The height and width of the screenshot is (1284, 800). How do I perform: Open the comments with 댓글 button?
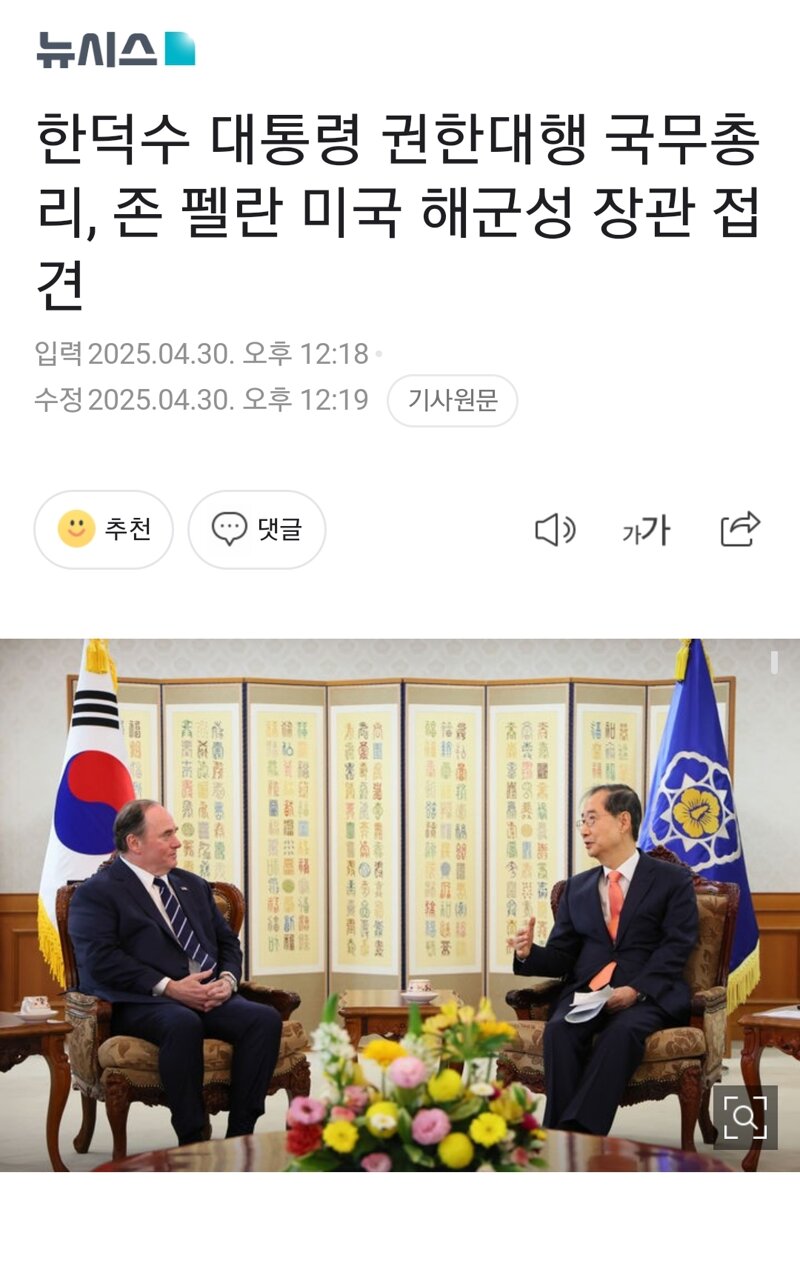tap(257, 529)
